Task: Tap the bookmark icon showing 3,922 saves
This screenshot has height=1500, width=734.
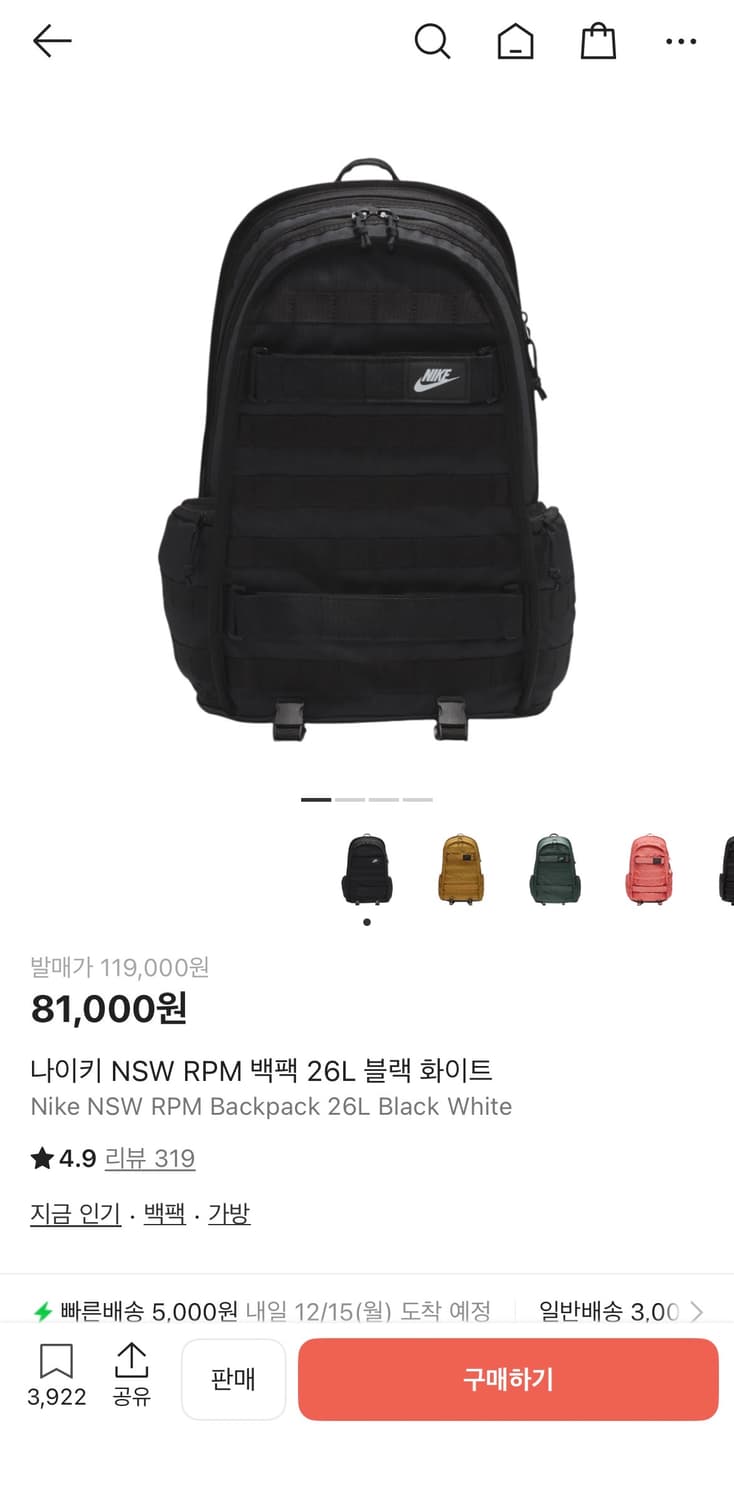Action: point(57,1362)
